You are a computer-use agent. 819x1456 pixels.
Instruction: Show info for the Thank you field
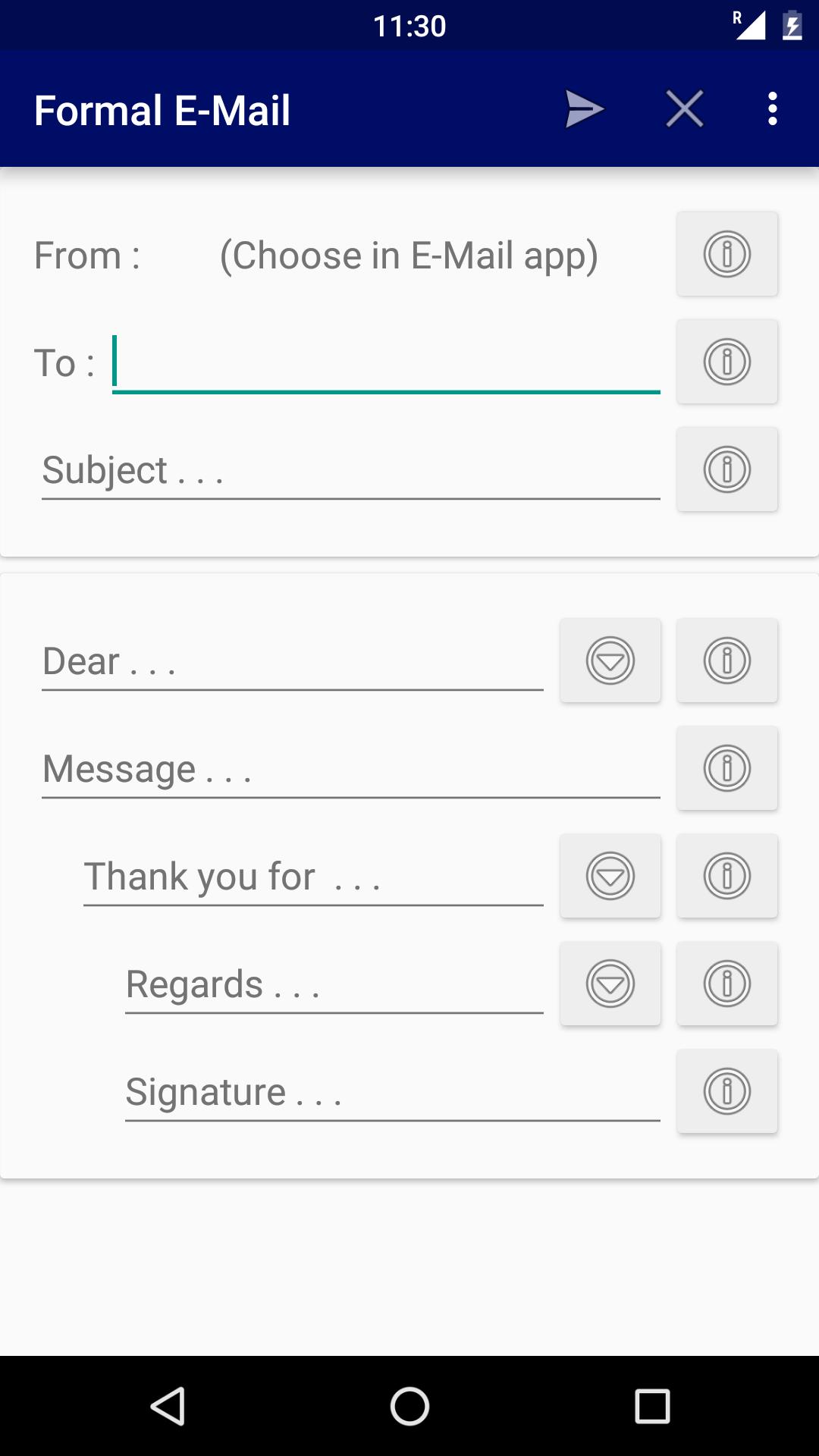point(726,876)
